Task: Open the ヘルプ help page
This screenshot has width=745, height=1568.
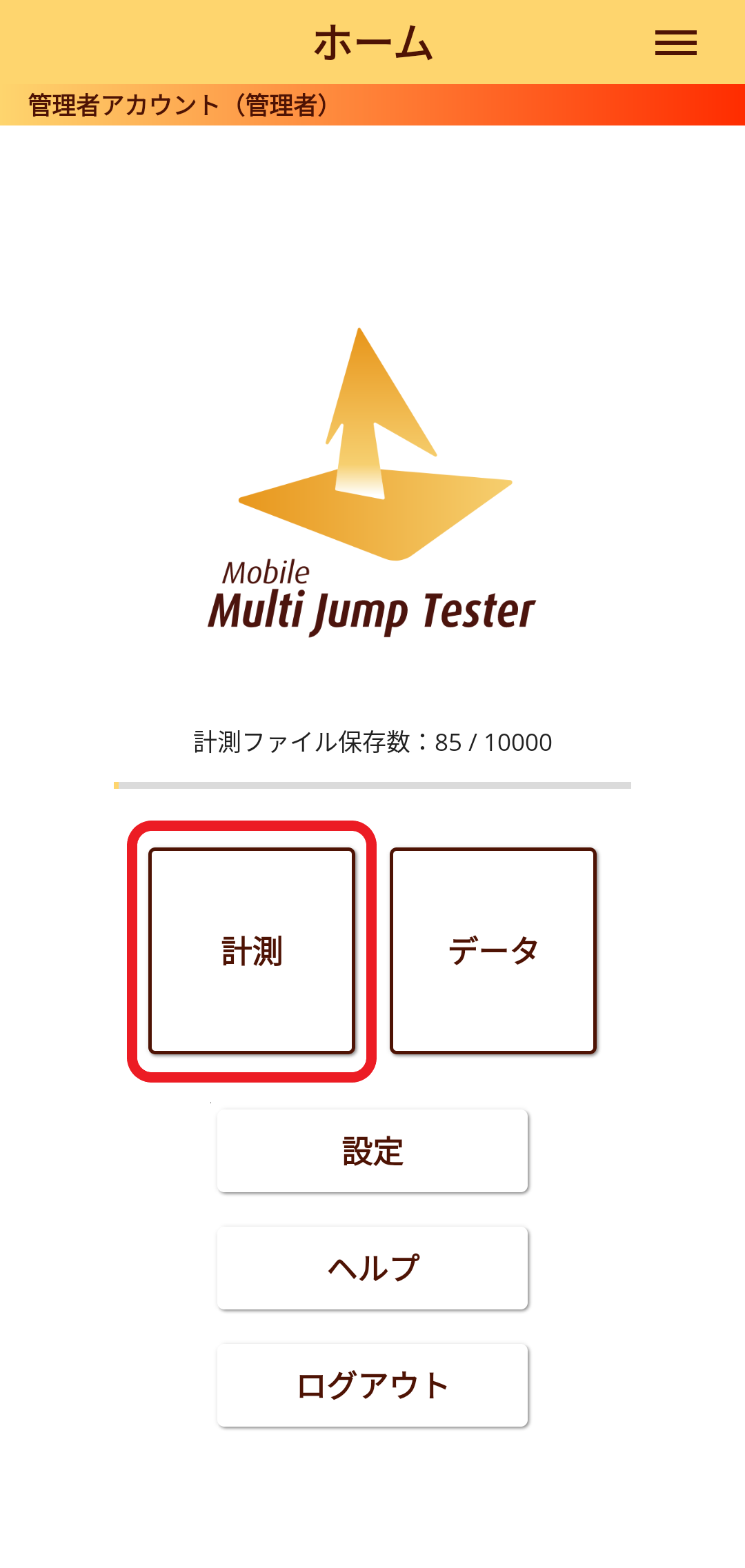Action: 372,1268
